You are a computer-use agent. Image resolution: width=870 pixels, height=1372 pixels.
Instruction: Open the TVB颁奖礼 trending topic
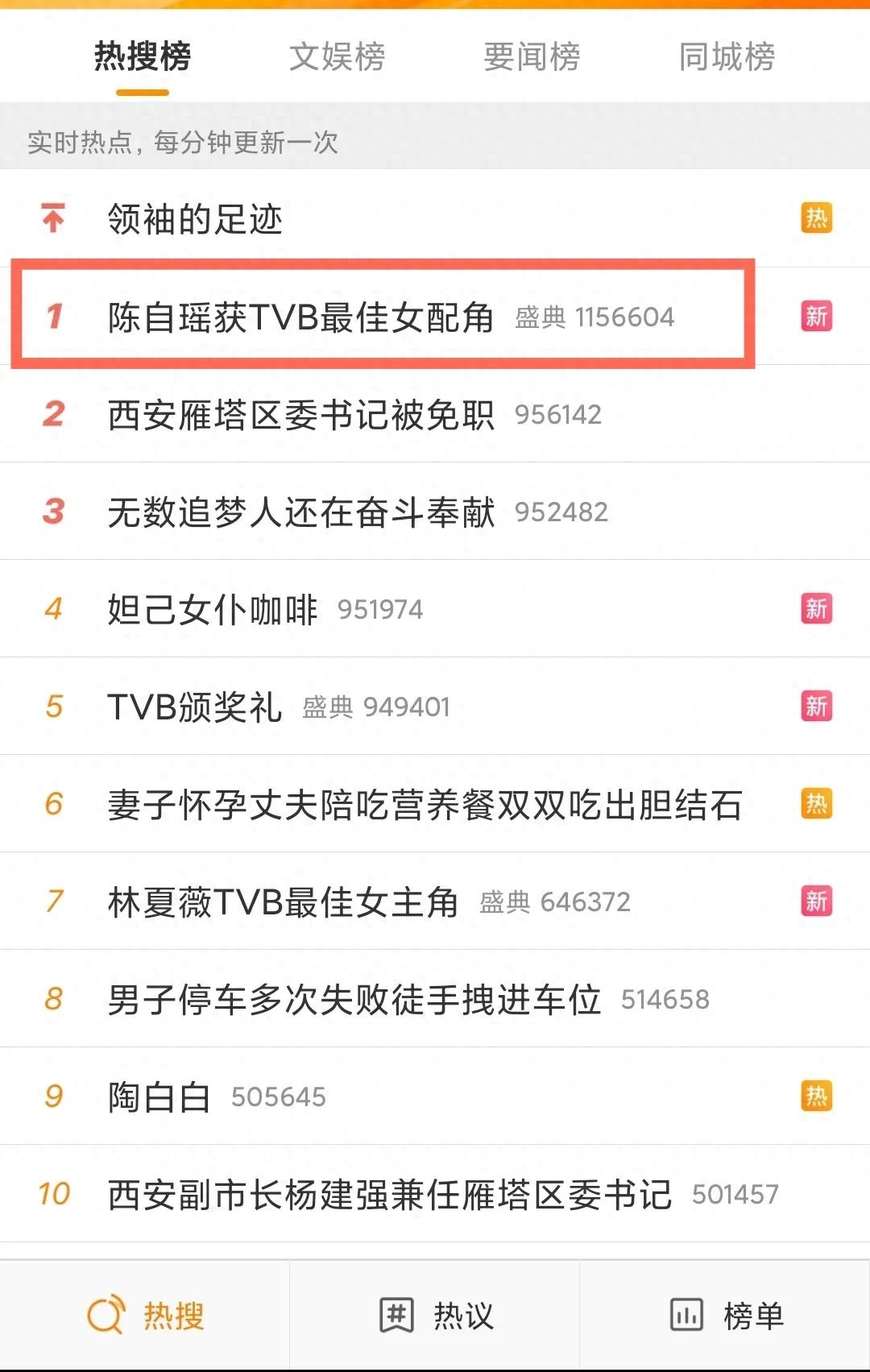click(x=195, y=707)
